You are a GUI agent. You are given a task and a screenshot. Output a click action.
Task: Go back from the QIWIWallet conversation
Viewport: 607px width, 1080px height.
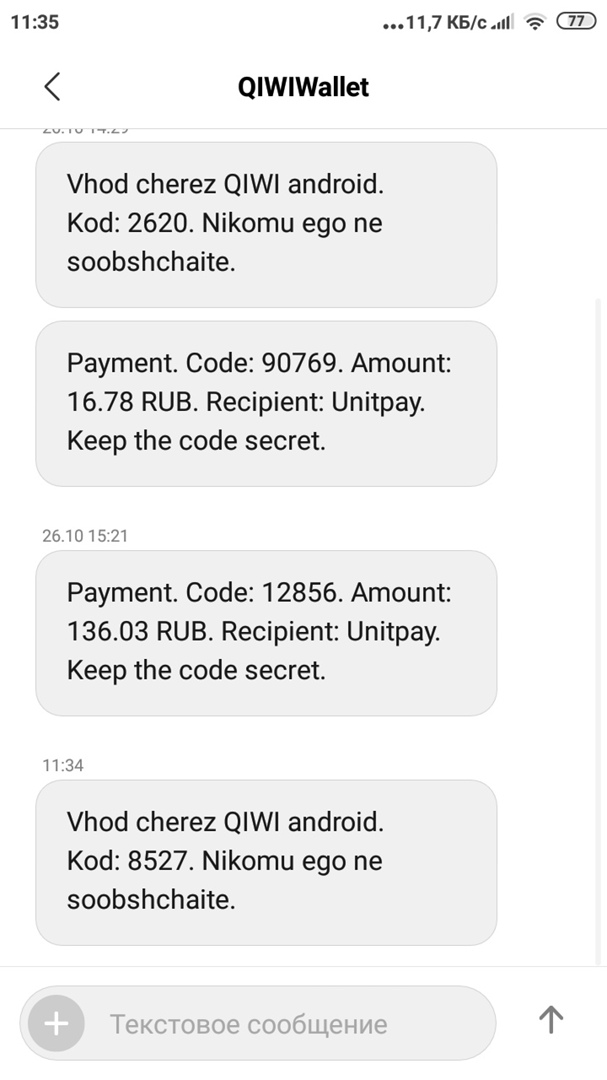(53, 86)
